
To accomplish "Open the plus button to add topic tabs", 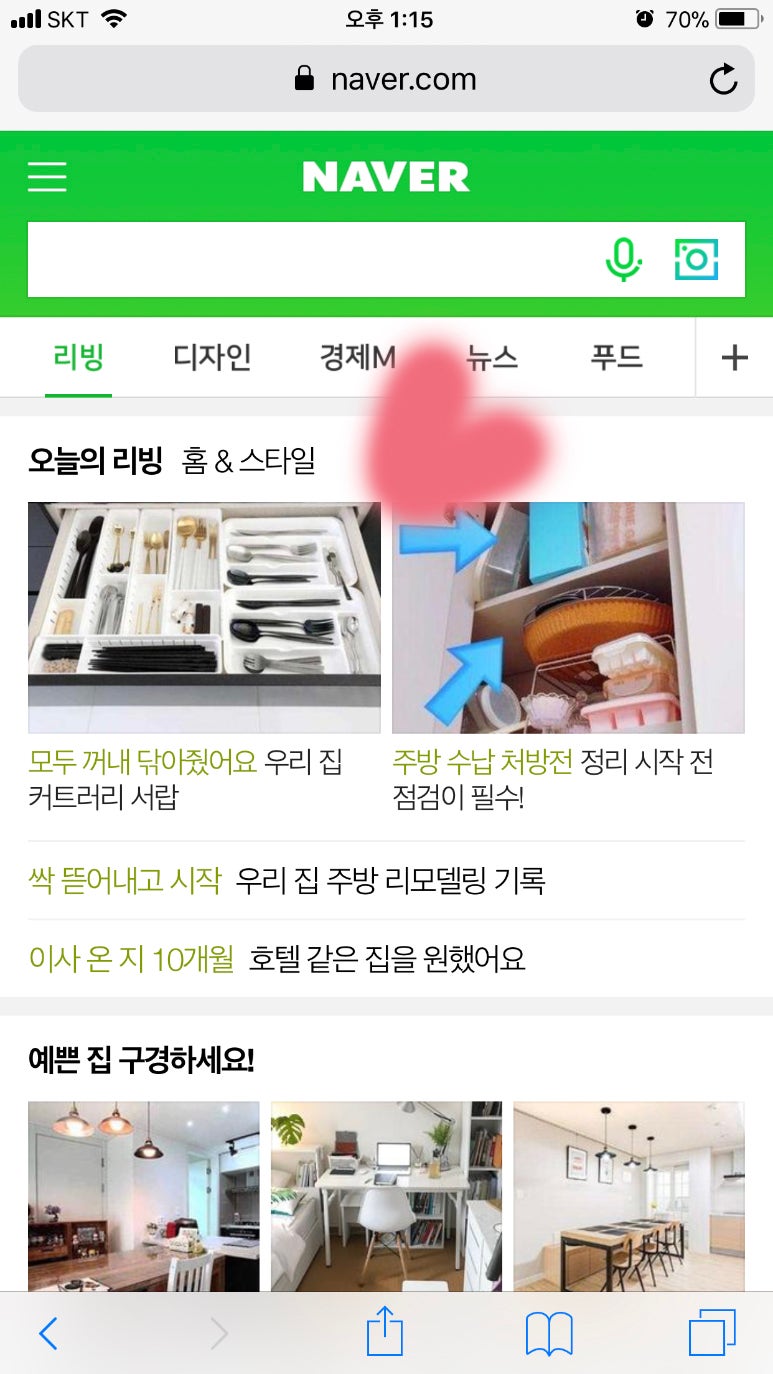I will point(734,357).
